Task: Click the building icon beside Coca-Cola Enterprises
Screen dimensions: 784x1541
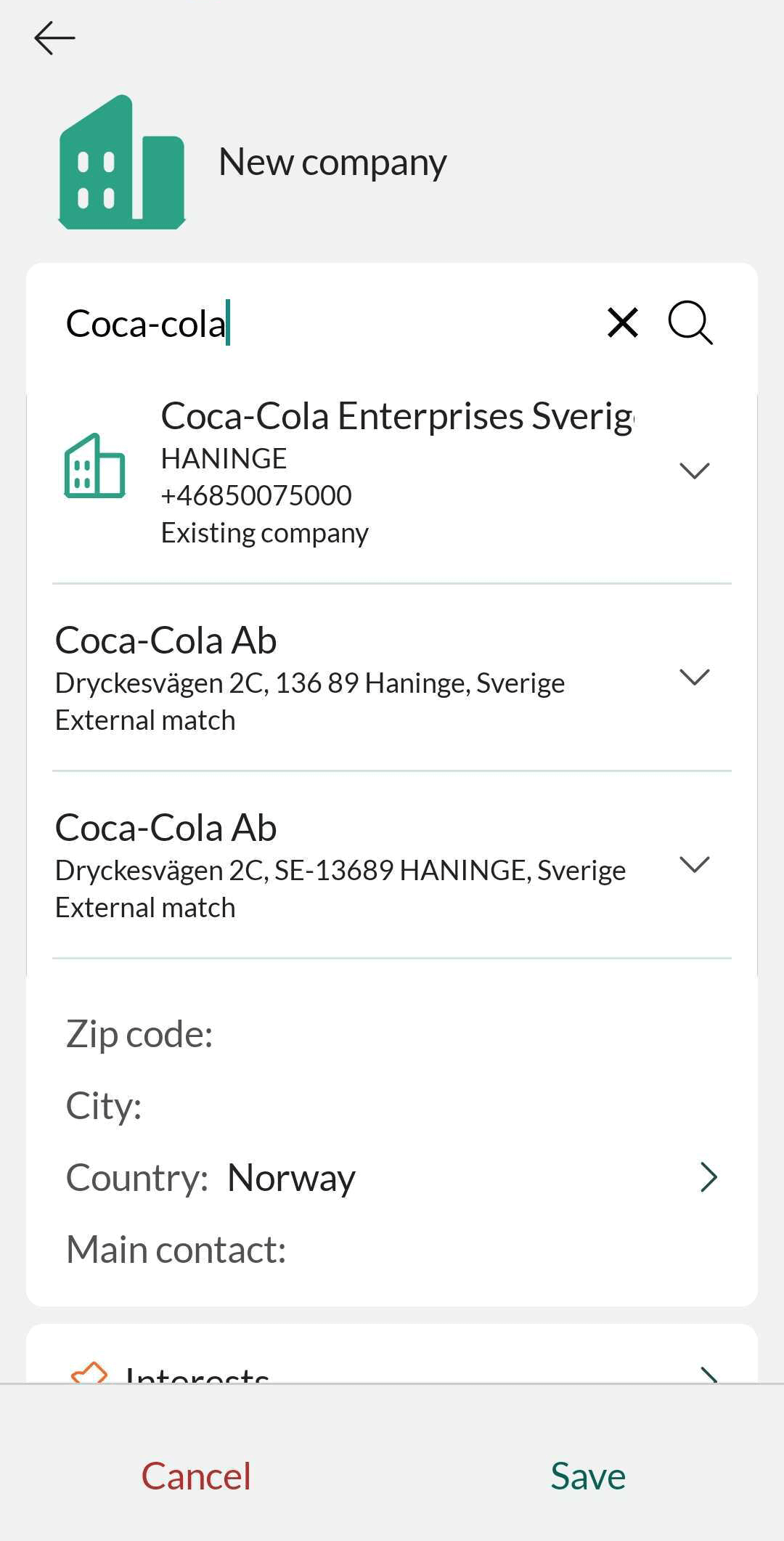Action: tap(94, 468)
